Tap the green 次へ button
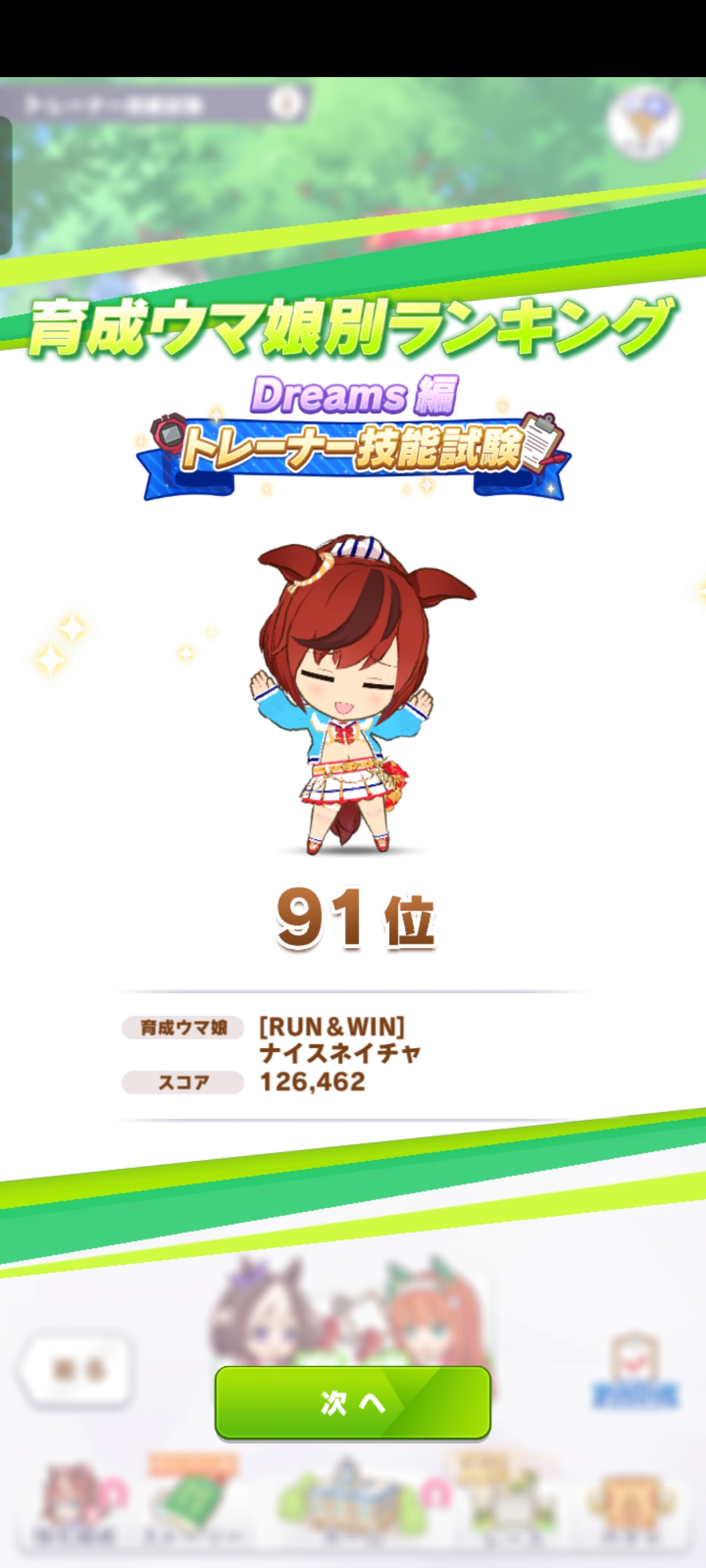The width and height of the screenshot is (706, 1568). 352,1402
